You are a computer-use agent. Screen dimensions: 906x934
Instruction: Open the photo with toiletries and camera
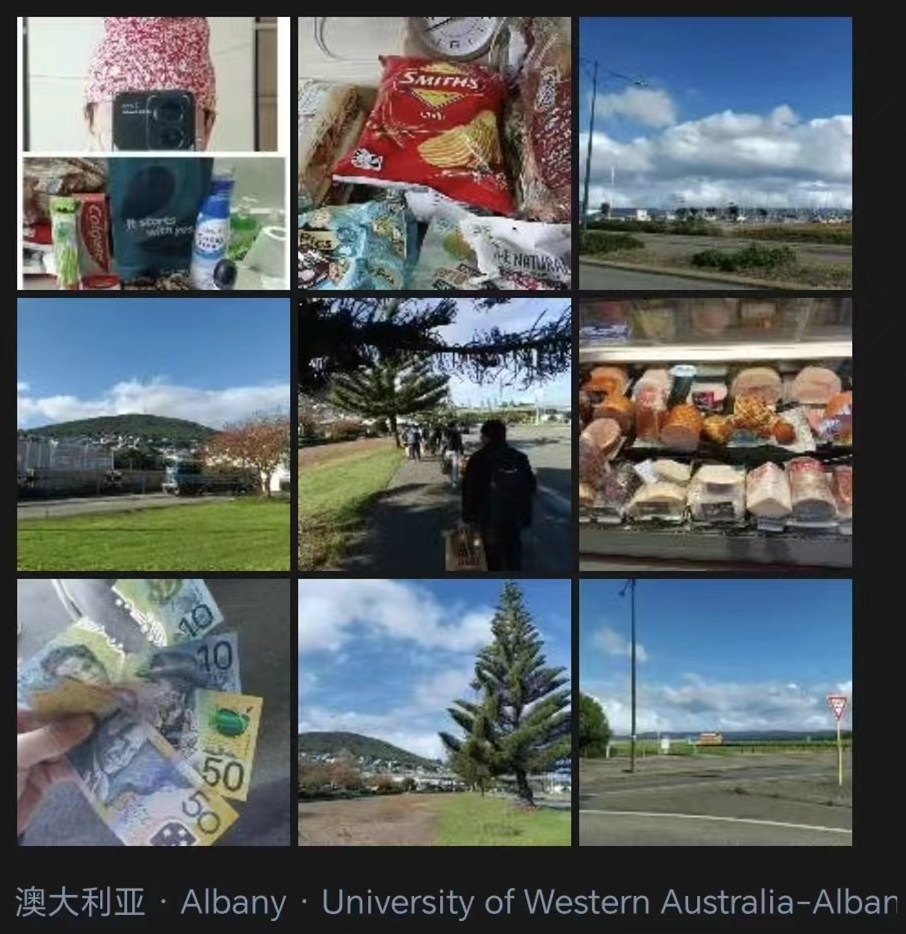[153, 153]
